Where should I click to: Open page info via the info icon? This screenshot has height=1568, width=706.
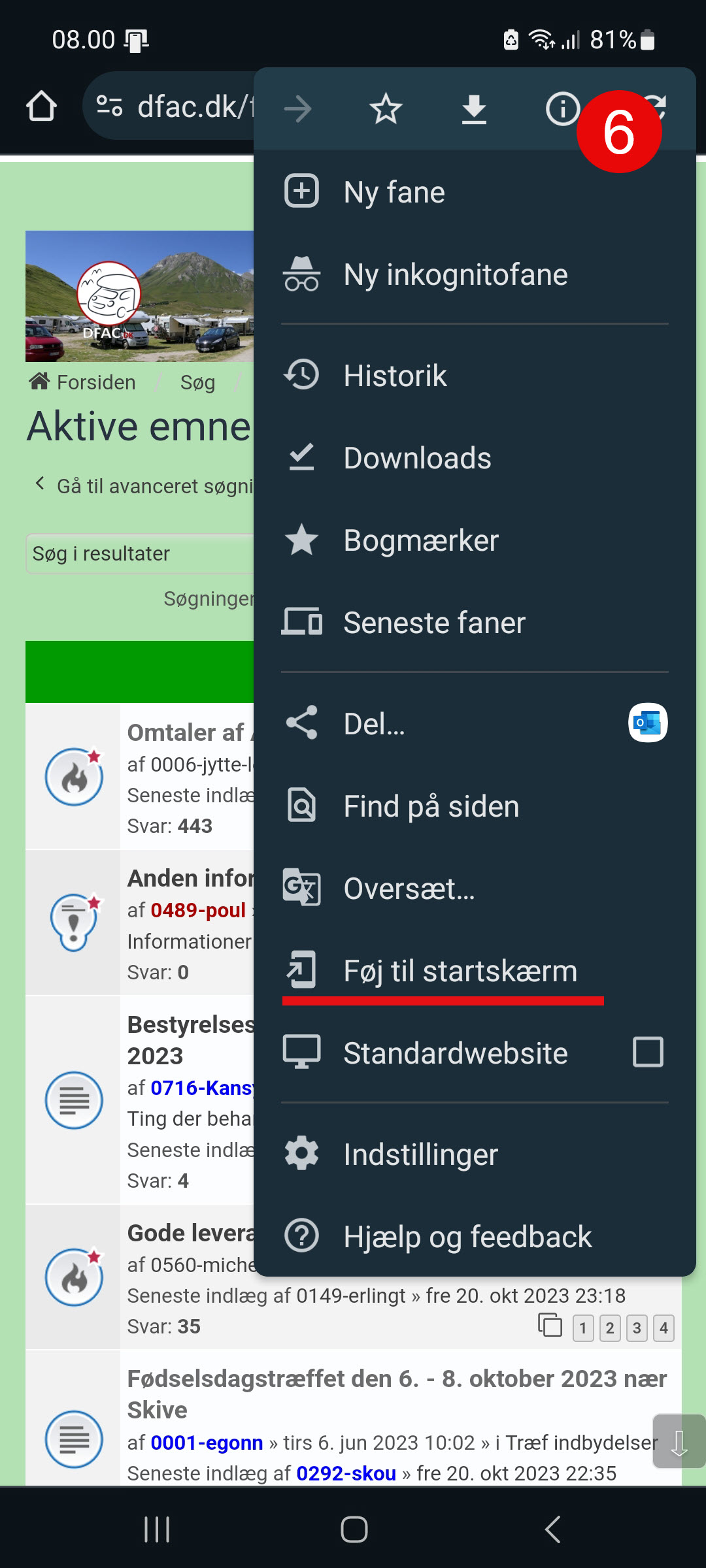click(x=562, y=108)
